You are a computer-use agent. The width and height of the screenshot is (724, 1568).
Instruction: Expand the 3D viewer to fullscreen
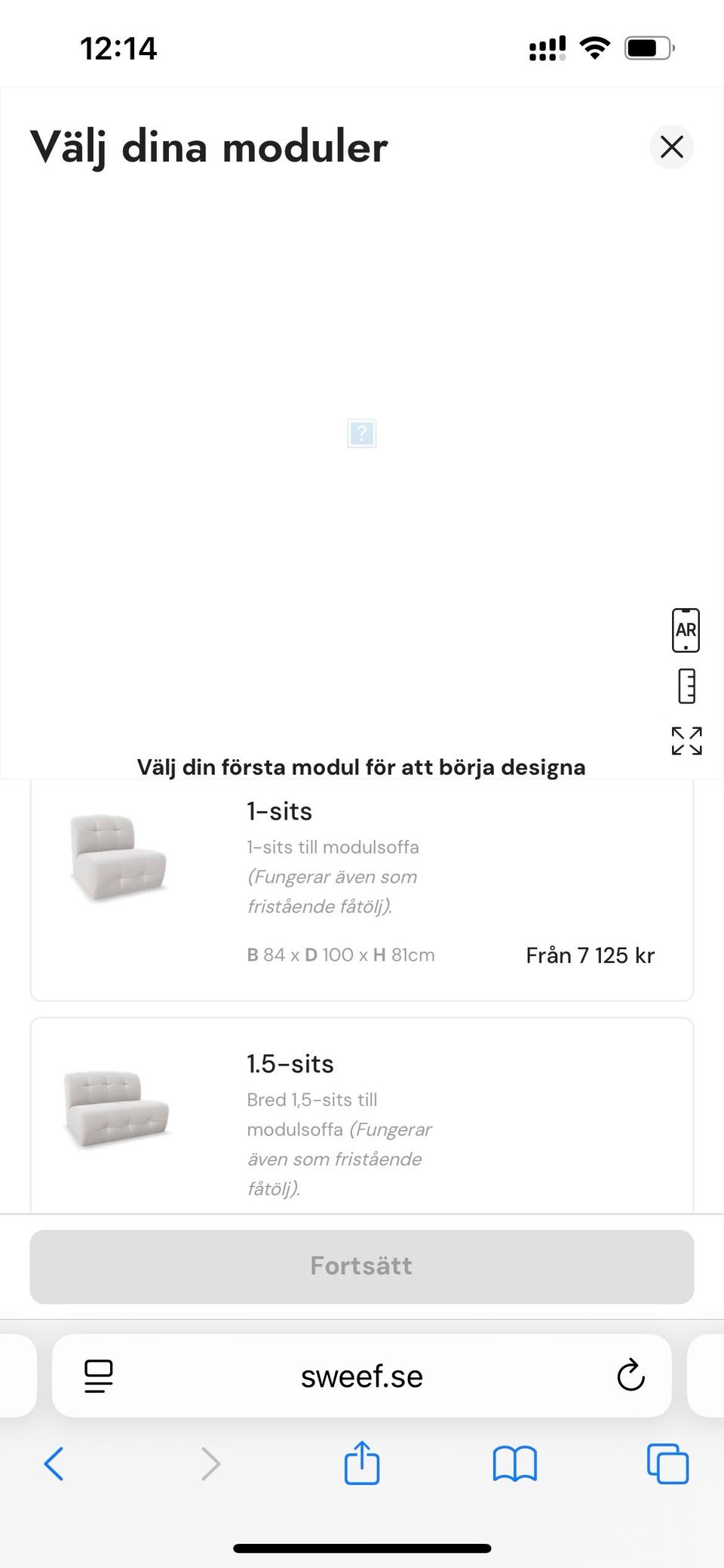[x=686, y=741]
